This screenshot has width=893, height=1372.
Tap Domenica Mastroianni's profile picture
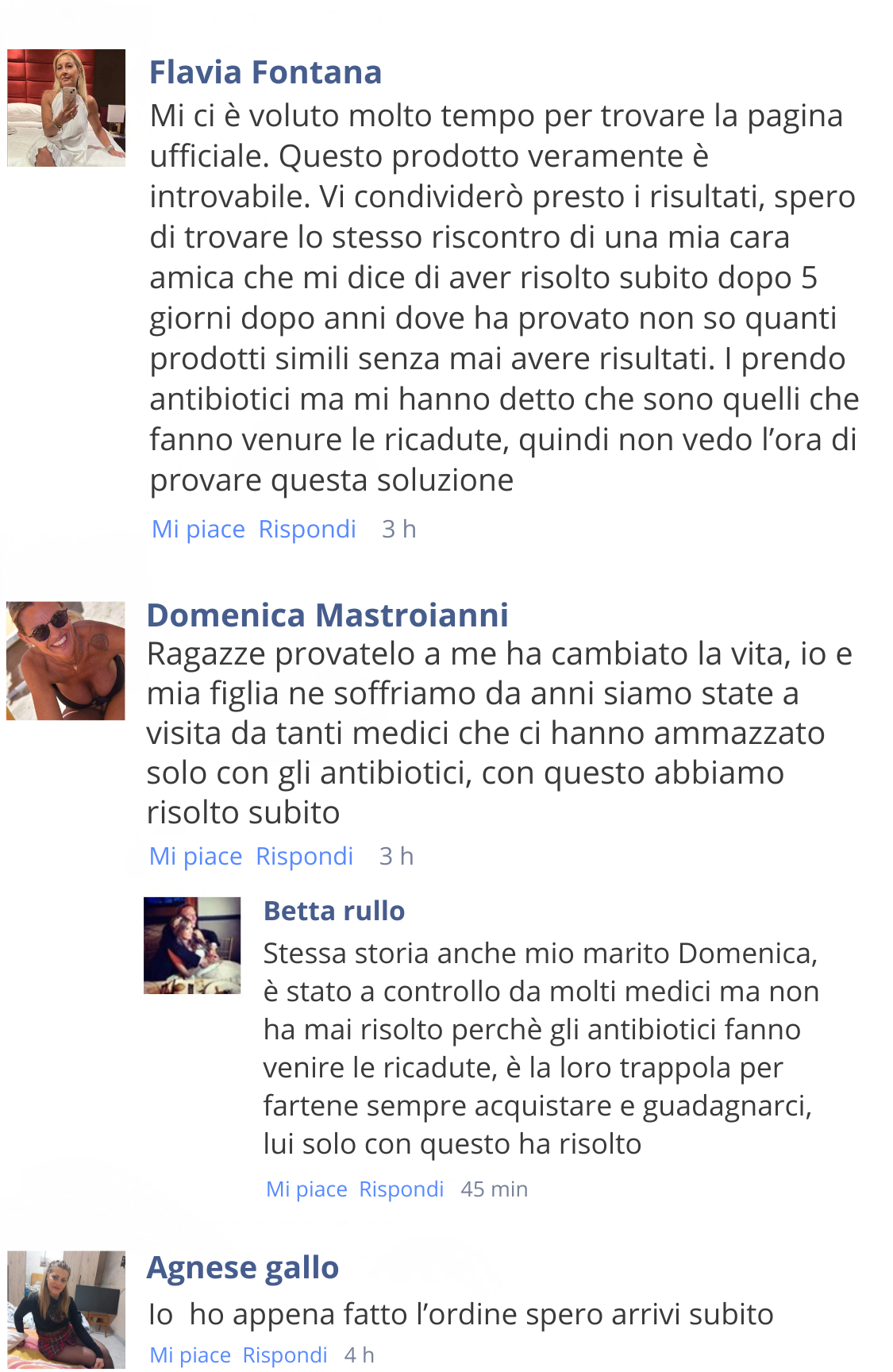(x=65, y=661)
